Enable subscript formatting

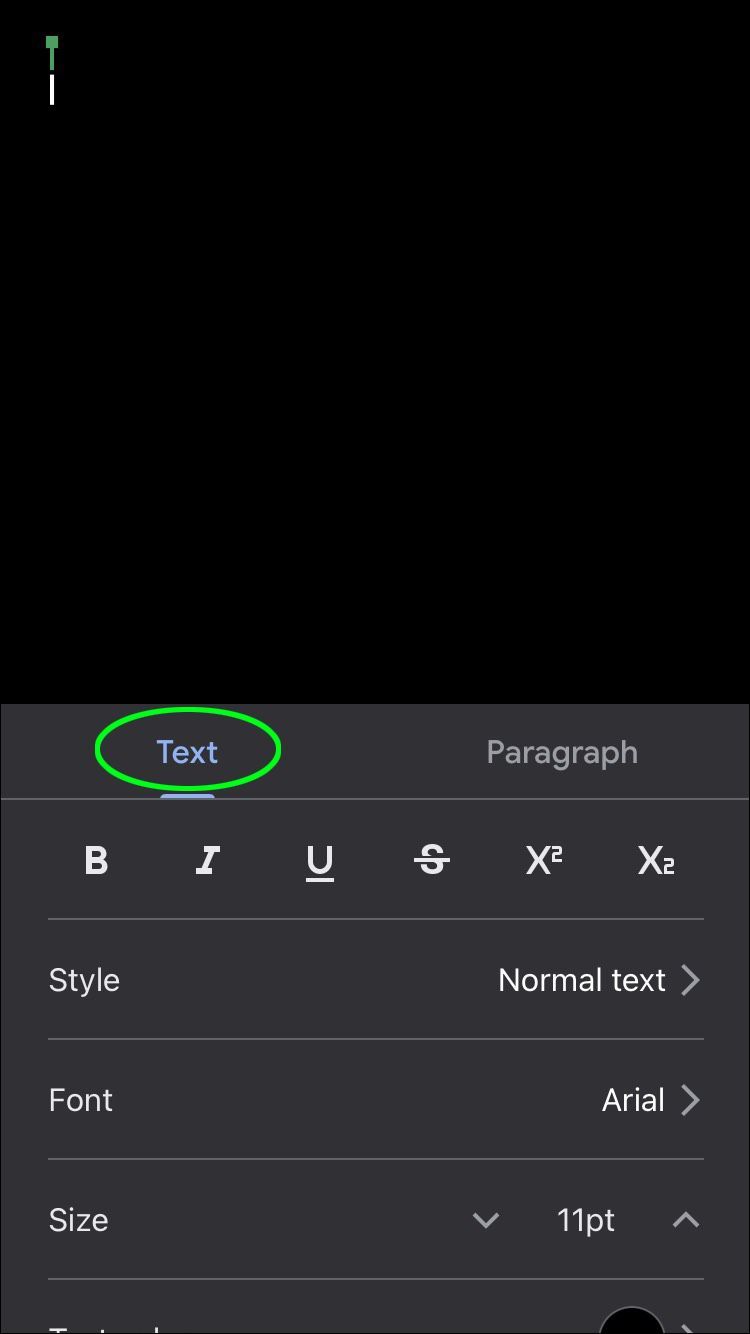(x=656, y=860)
